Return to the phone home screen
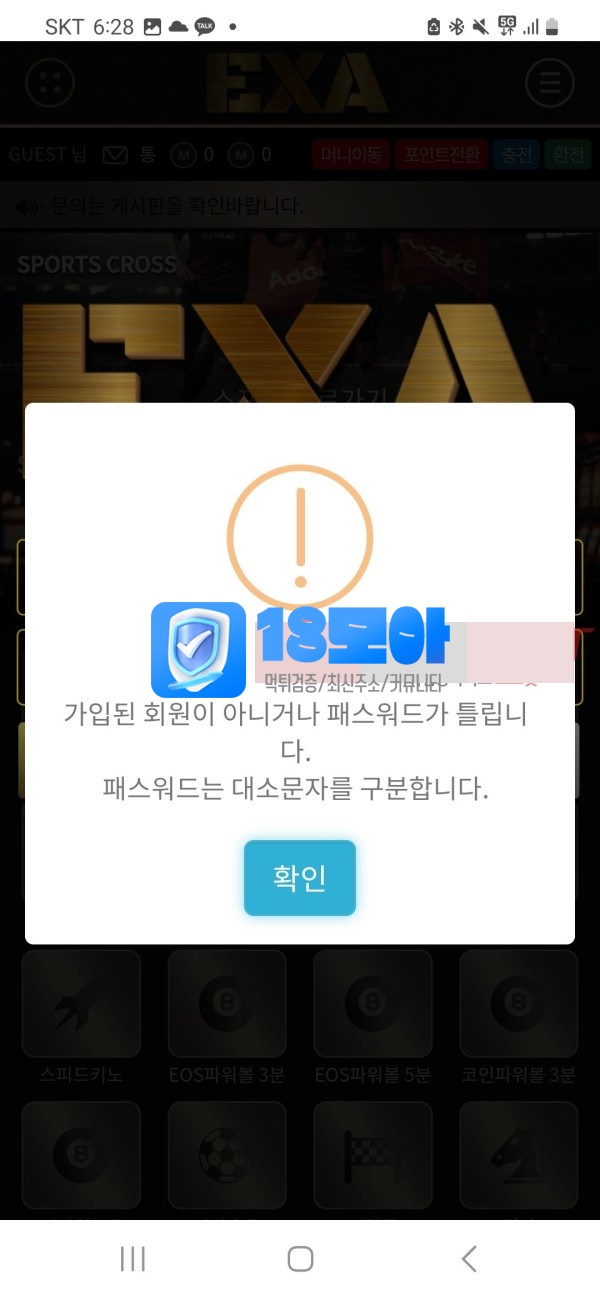This screenshot has height=1300, width=600. 300,1259
